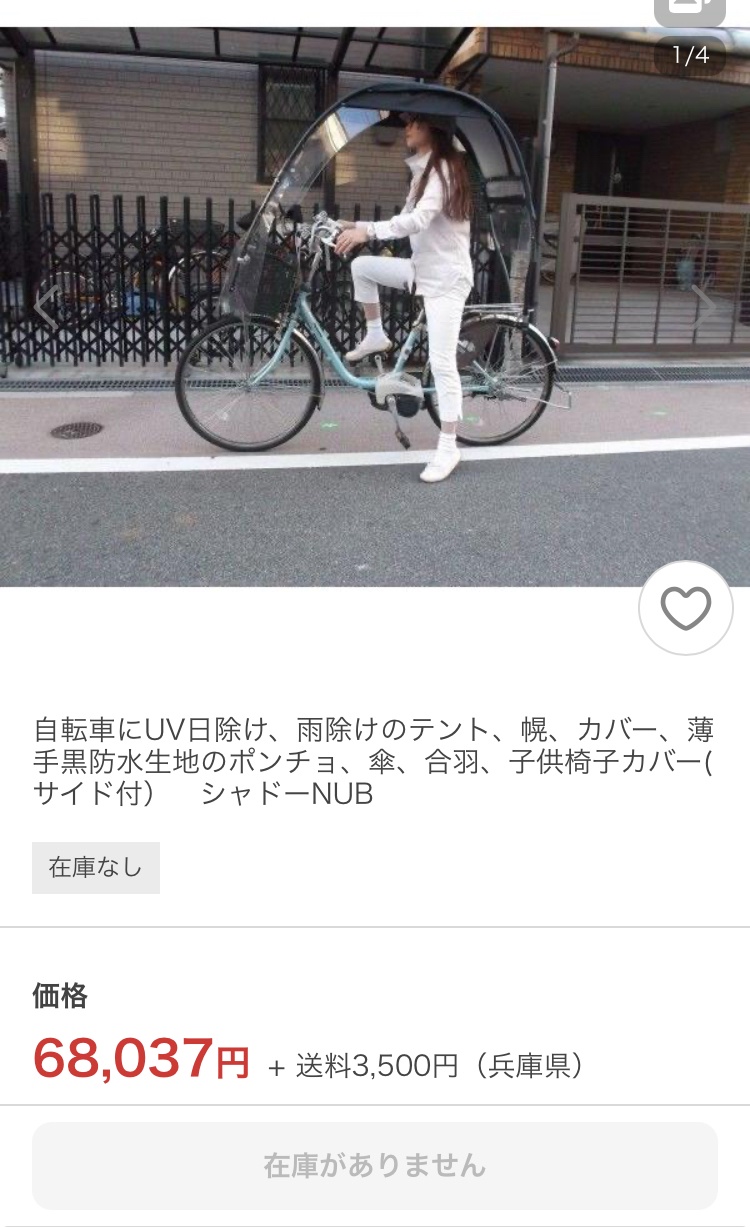Show the previous product photo
Screen dimensions: 750x1227
click(x=45, y=306)
